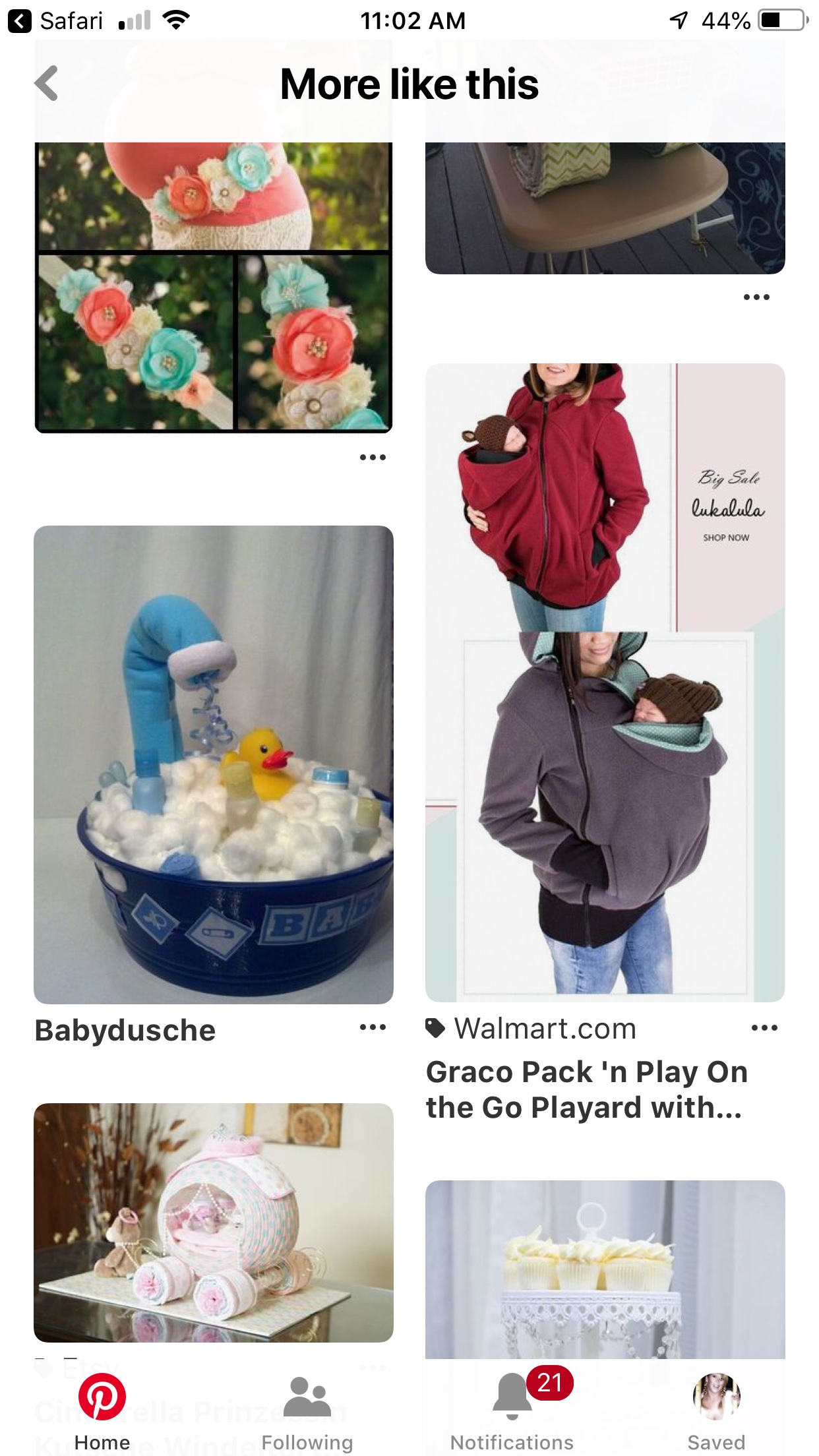Go back from More like this

click(x=46, y=84)
